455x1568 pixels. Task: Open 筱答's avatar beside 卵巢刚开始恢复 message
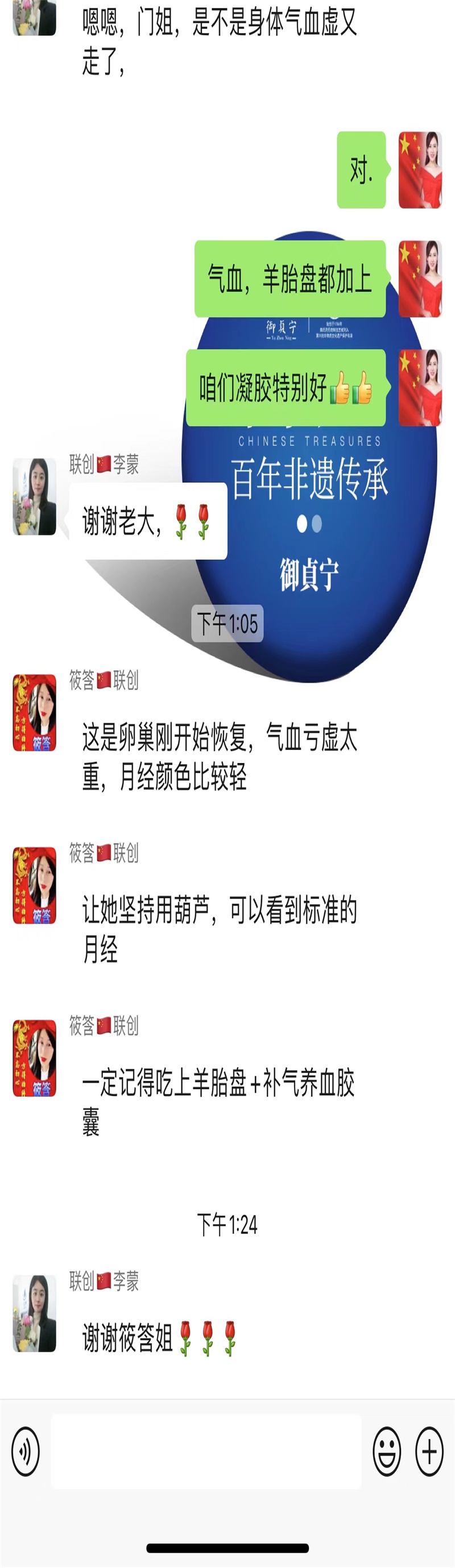pos(35,712)
